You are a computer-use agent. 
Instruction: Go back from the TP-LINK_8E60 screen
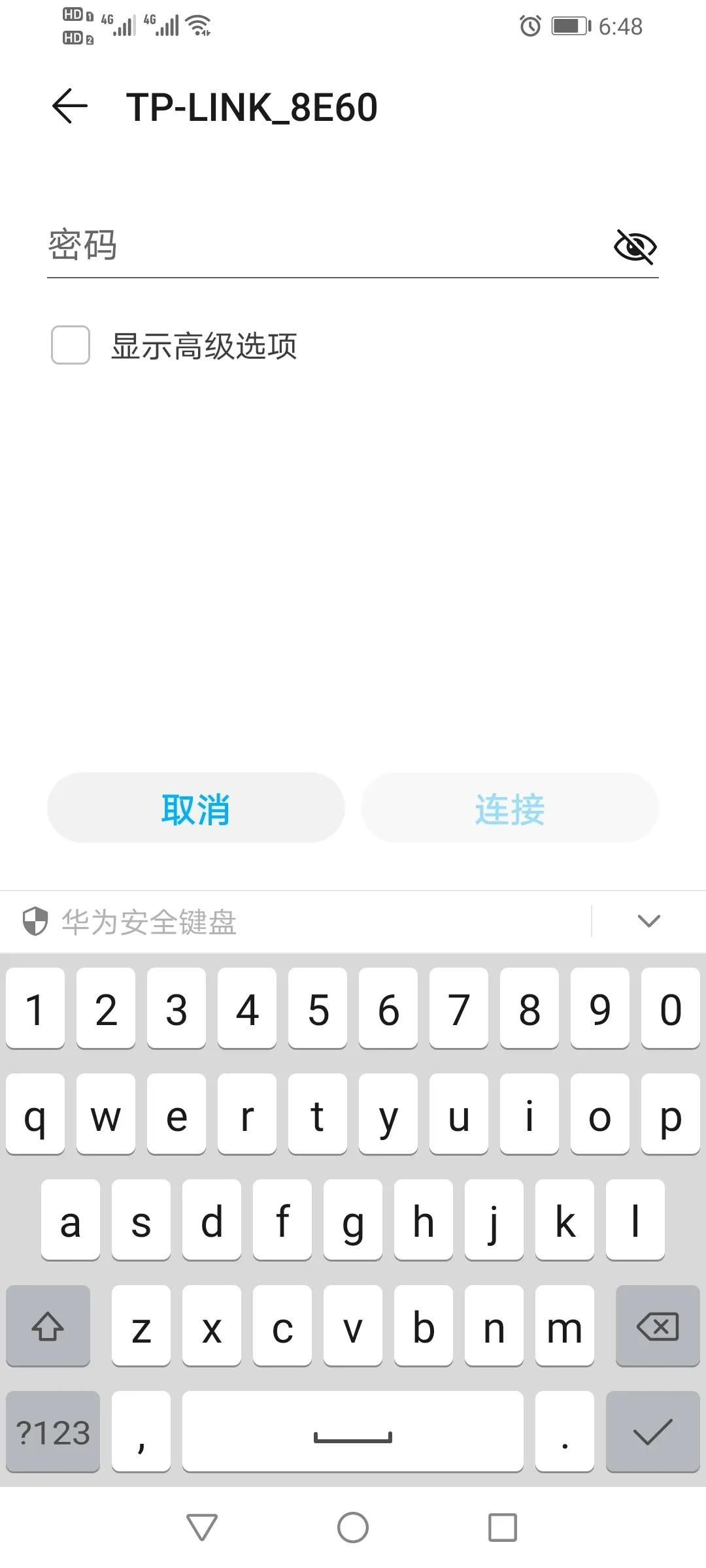(70, 106)
